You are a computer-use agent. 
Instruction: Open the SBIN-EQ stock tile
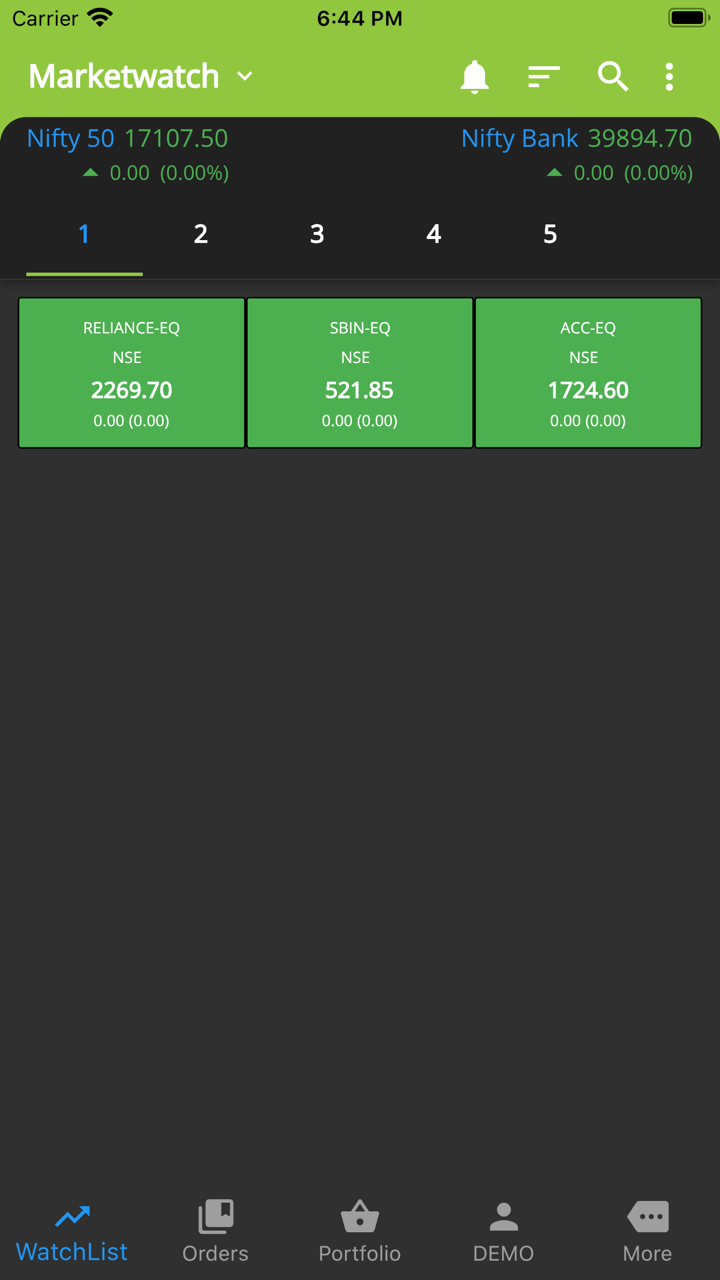[360, 373]
